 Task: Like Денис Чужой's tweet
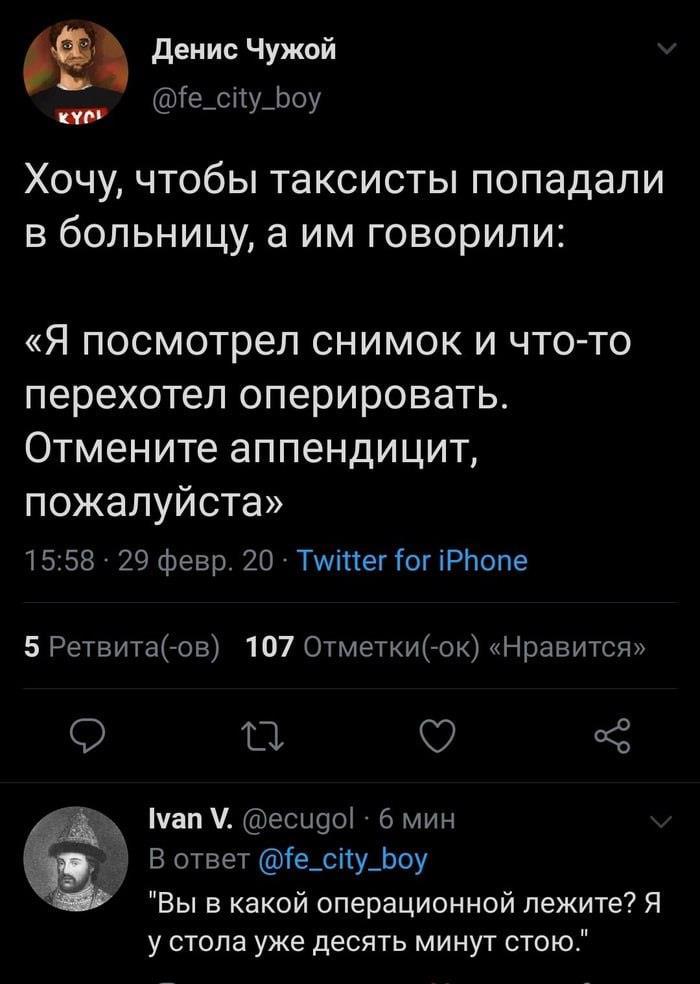tap(437, 738)
